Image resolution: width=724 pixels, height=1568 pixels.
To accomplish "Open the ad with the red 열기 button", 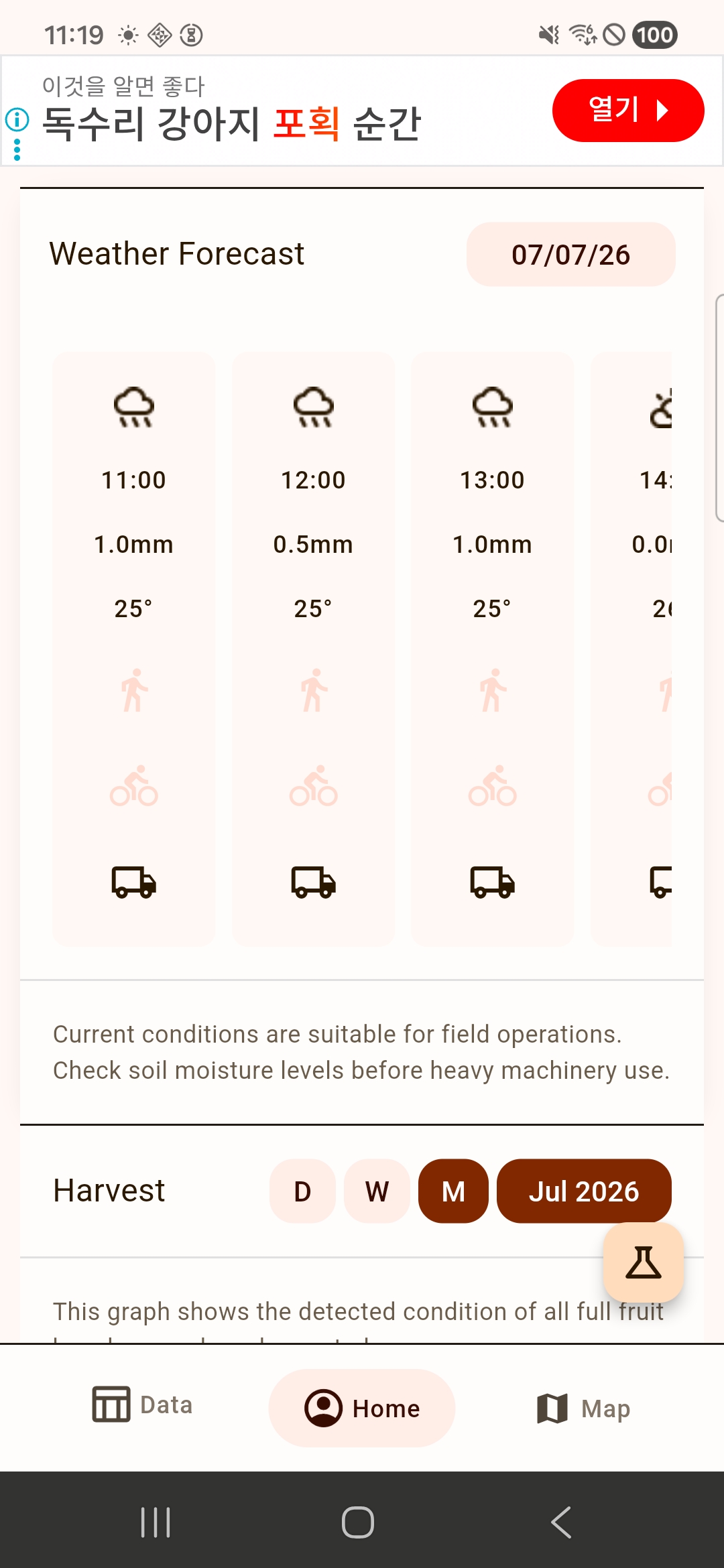I will [x=628, y=111].
